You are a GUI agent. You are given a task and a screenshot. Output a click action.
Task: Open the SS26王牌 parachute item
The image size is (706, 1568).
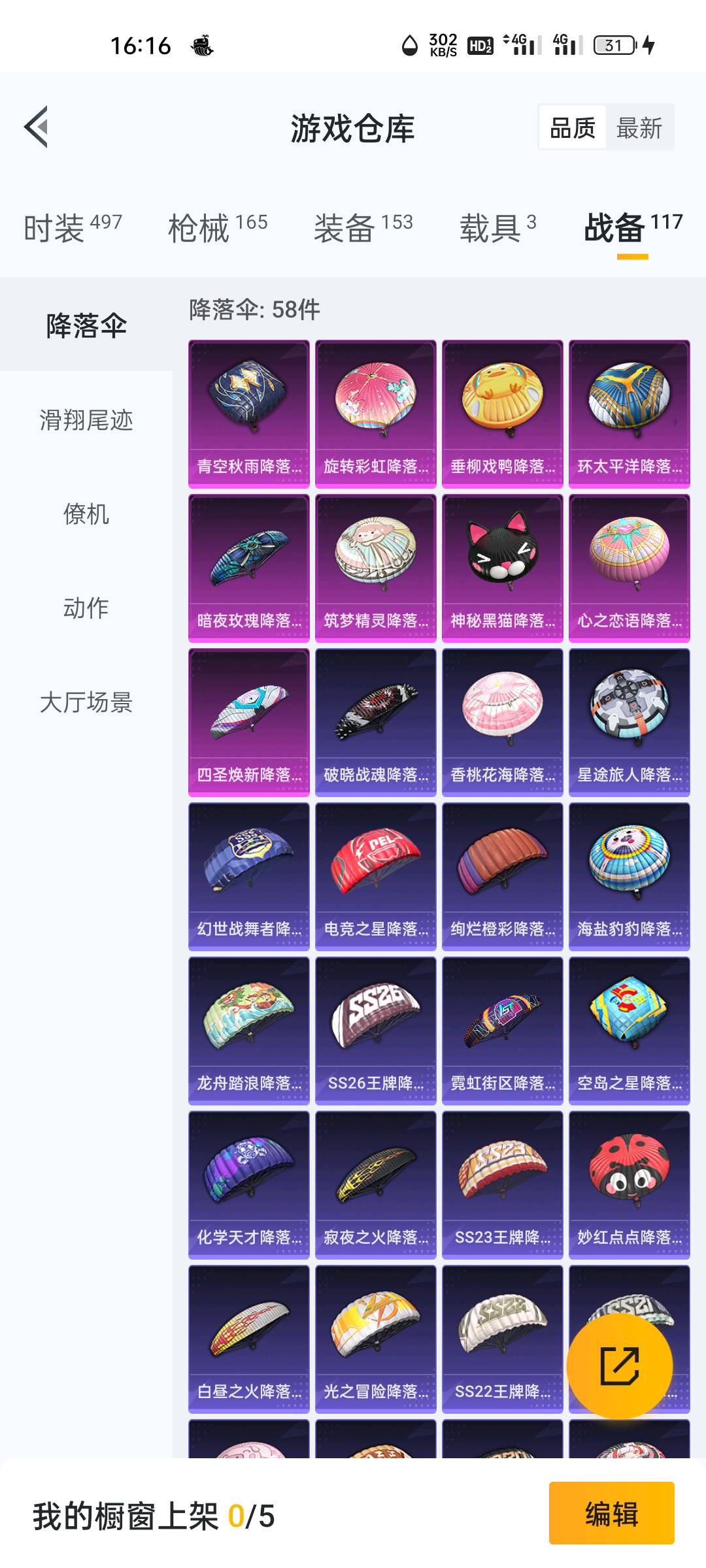pos(376,1030)
